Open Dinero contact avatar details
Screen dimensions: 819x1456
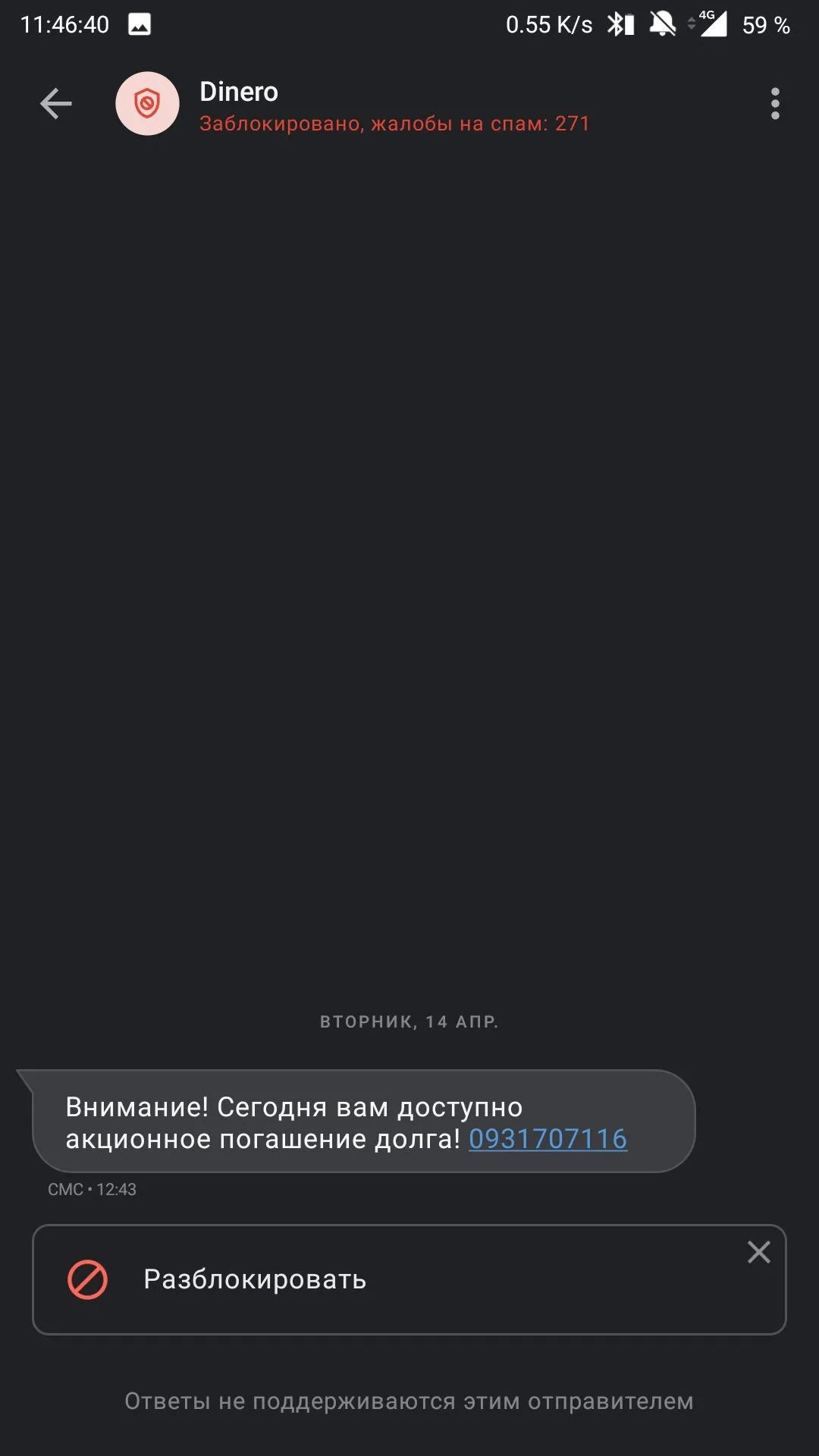coord(147,104)
